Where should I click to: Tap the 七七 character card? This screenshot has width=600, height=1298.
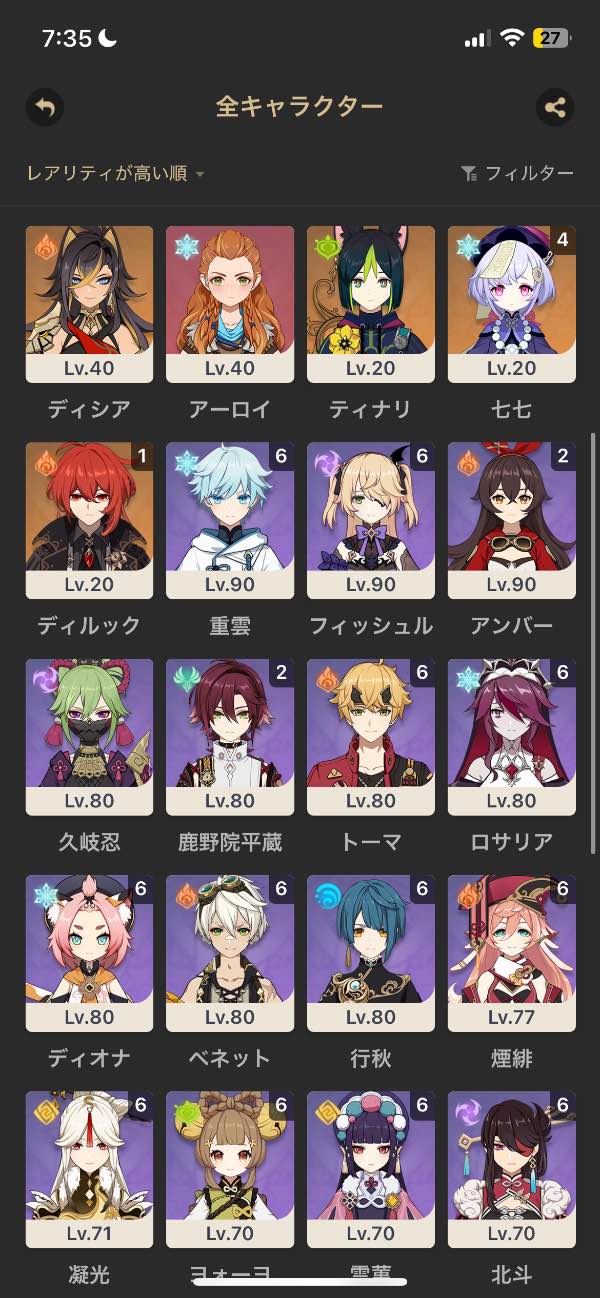[512, 304]
